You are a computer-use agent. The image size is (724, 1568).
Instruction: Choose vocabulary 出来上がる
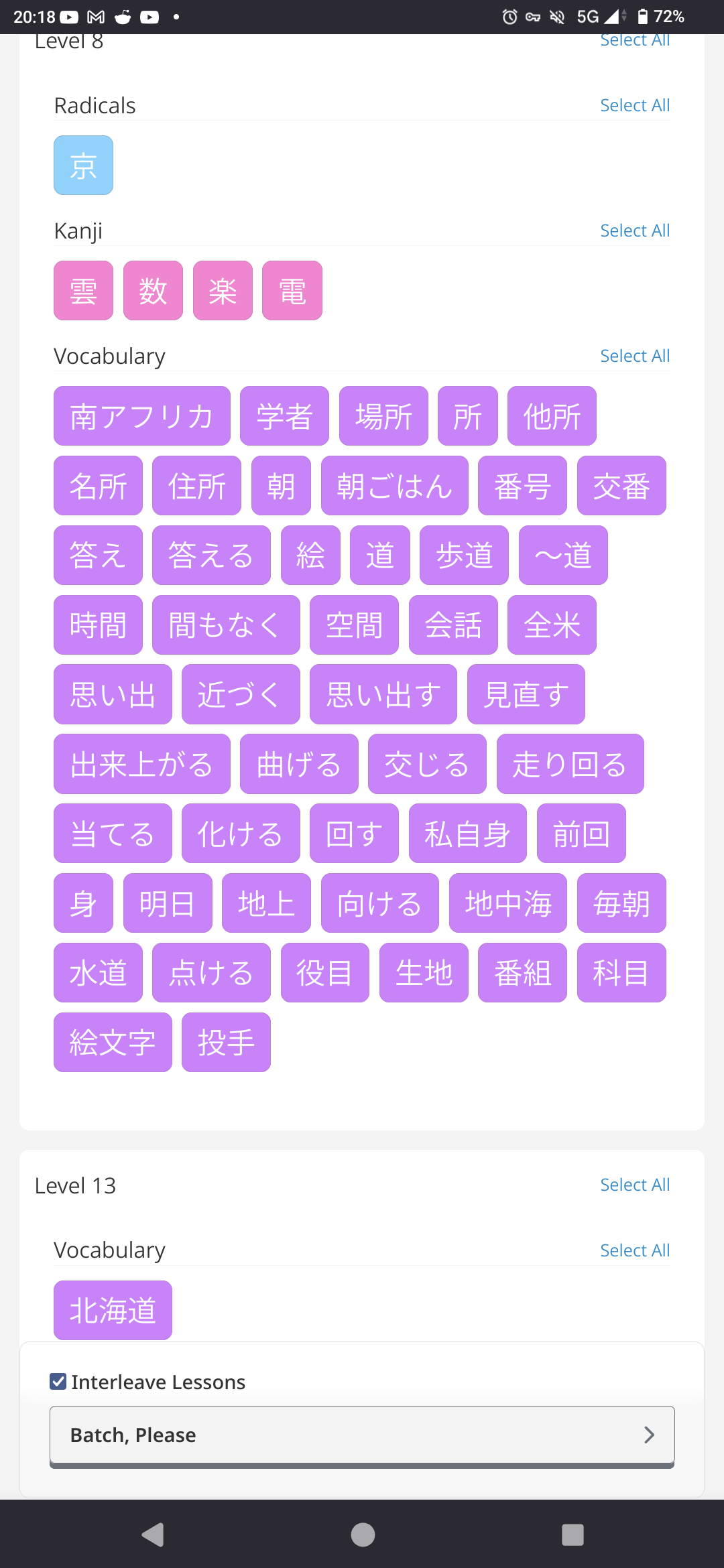click(x=141, y=765)
